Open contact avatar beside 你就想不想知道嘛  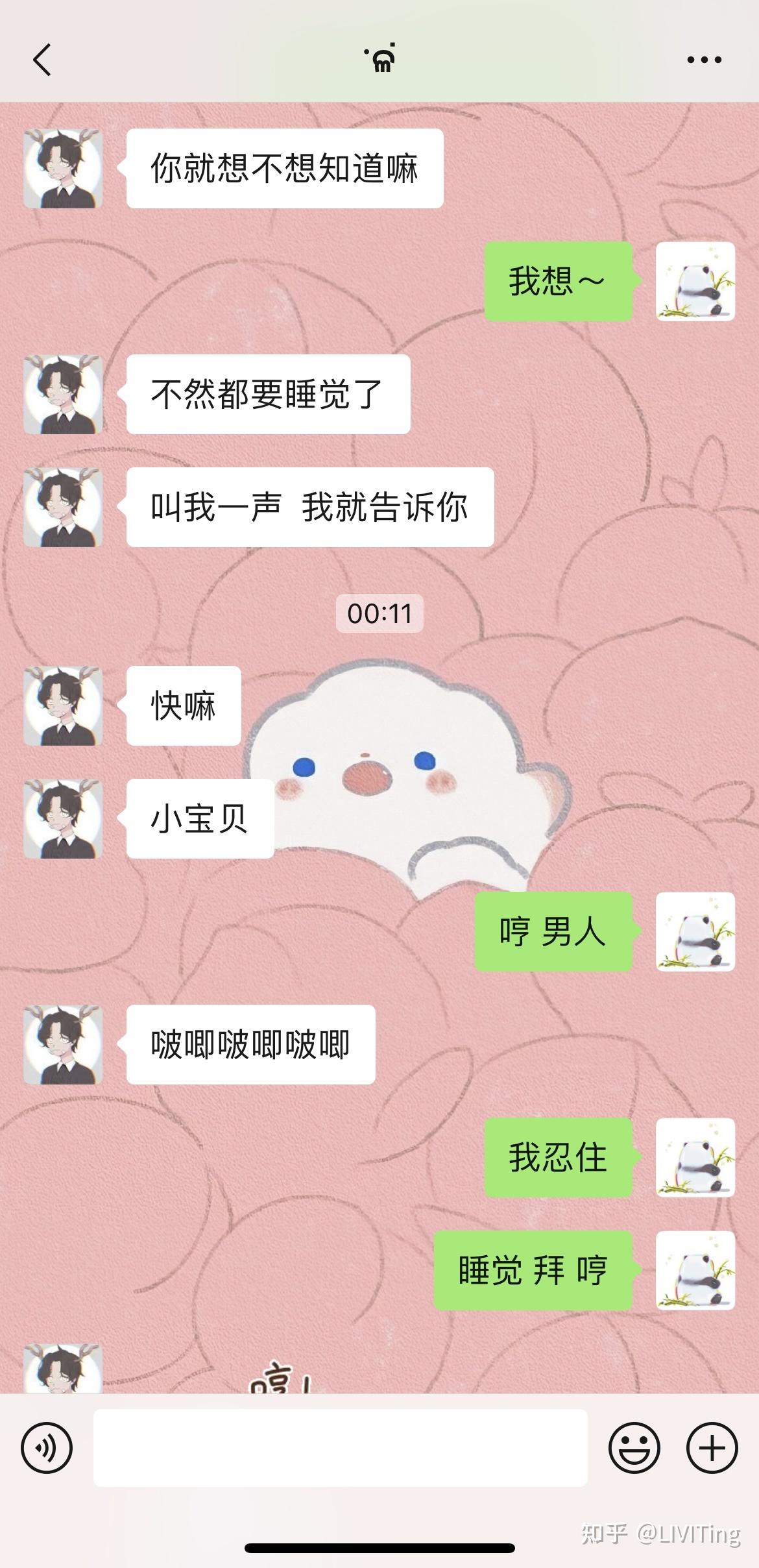tap(63, 169)
